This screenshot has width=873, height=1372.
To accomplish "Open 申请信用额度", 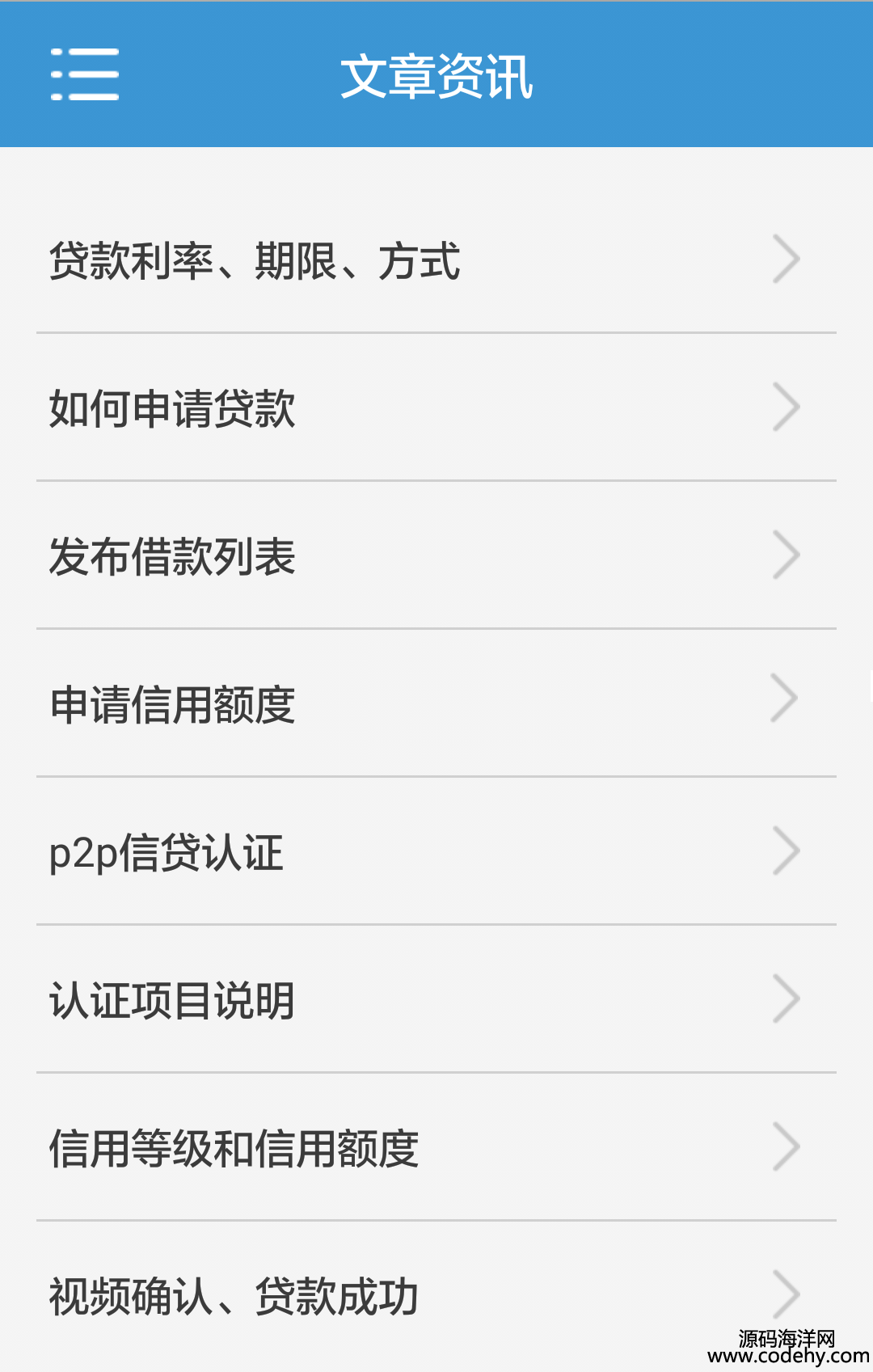I will pos(436,703).
